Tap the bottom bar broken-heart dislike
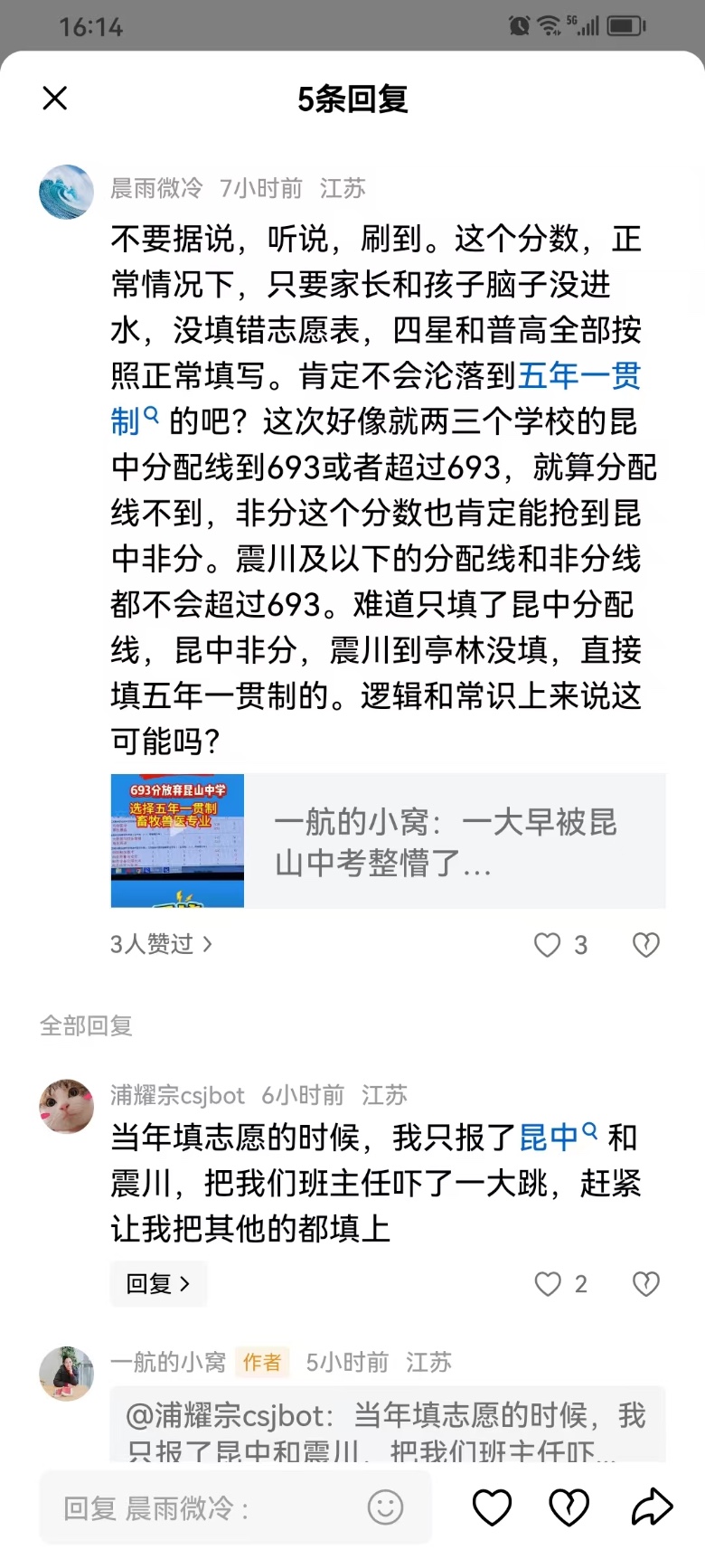The height and width of the screenshot is (1568, 705). pyautogui.click(x=569, y=1507)
